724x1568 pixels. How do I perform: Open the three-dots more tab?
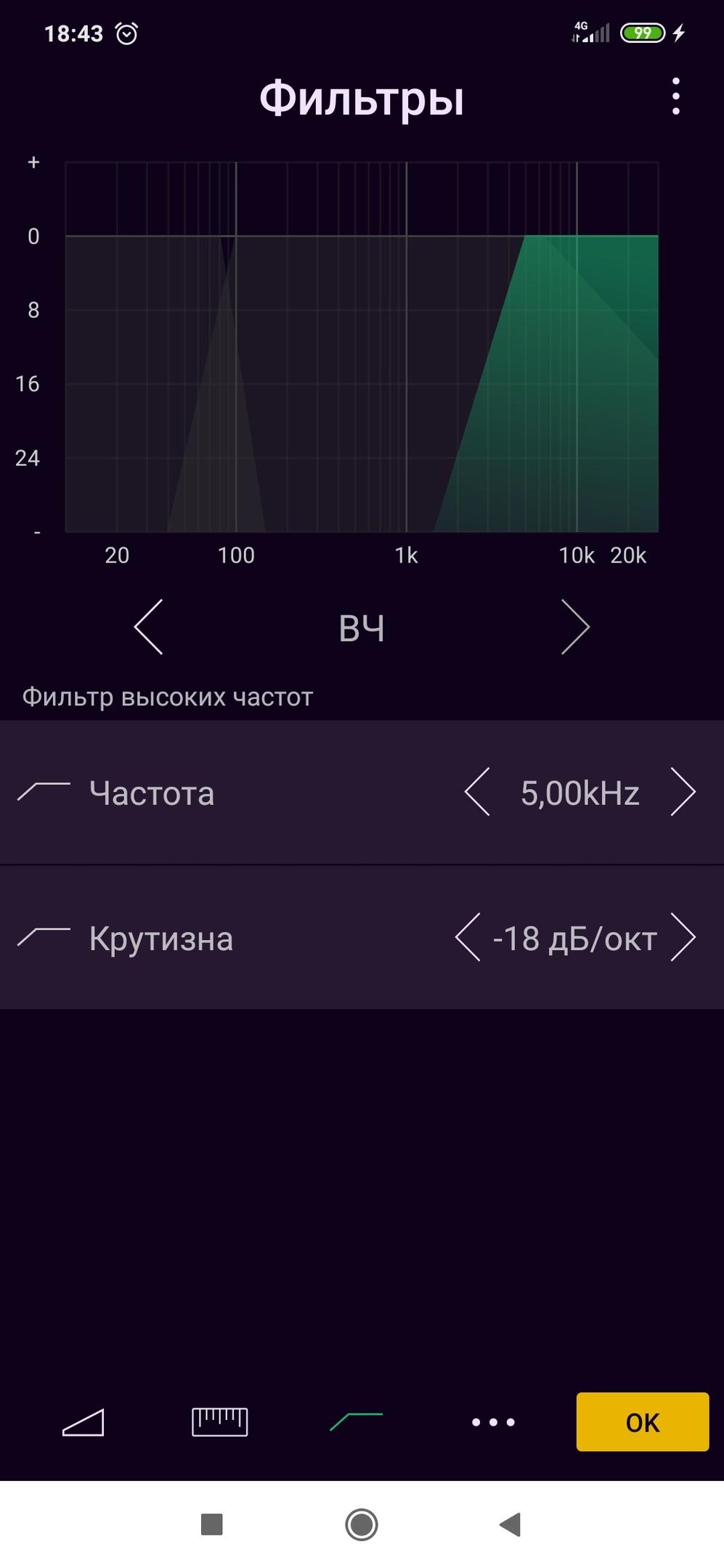[493, 1422]
